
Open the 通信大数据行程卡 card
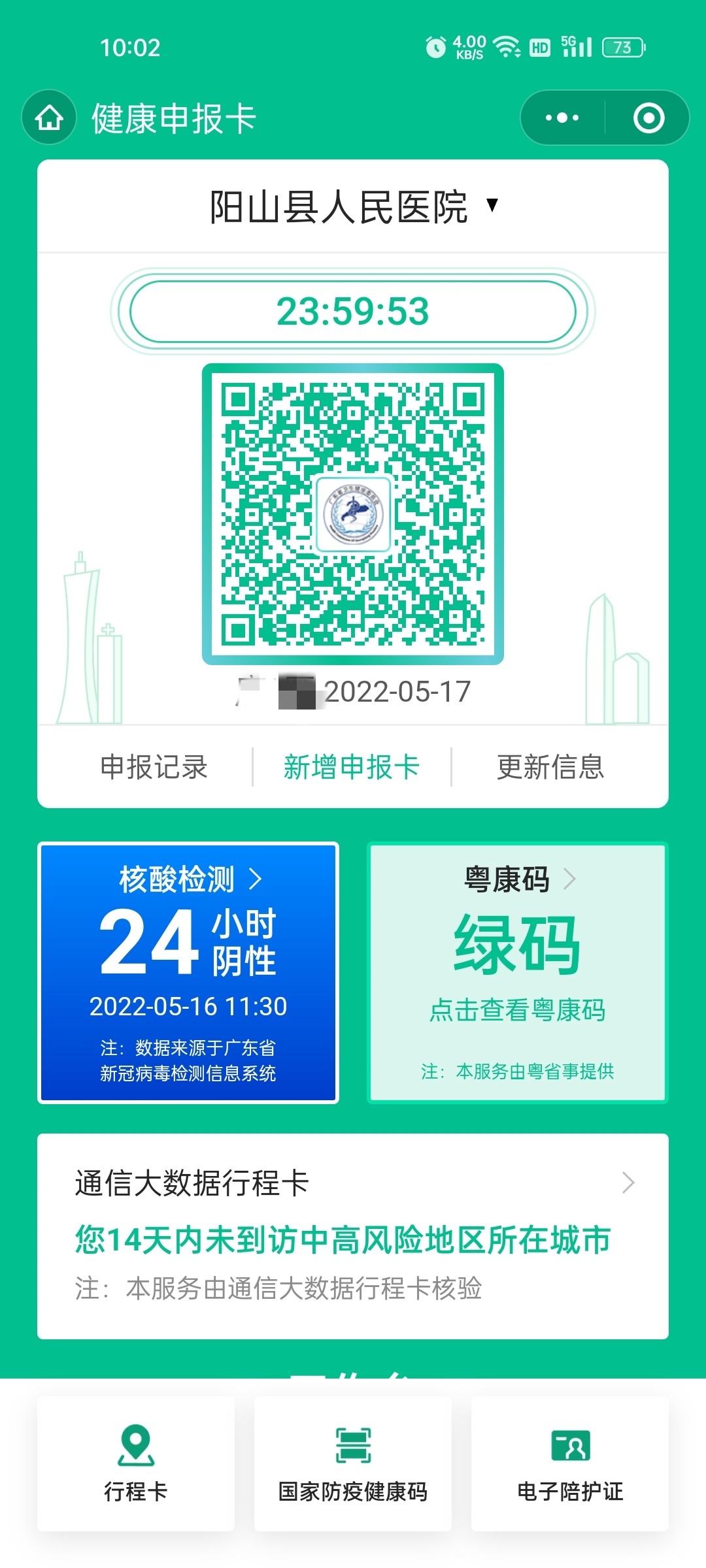[353, 1235]
